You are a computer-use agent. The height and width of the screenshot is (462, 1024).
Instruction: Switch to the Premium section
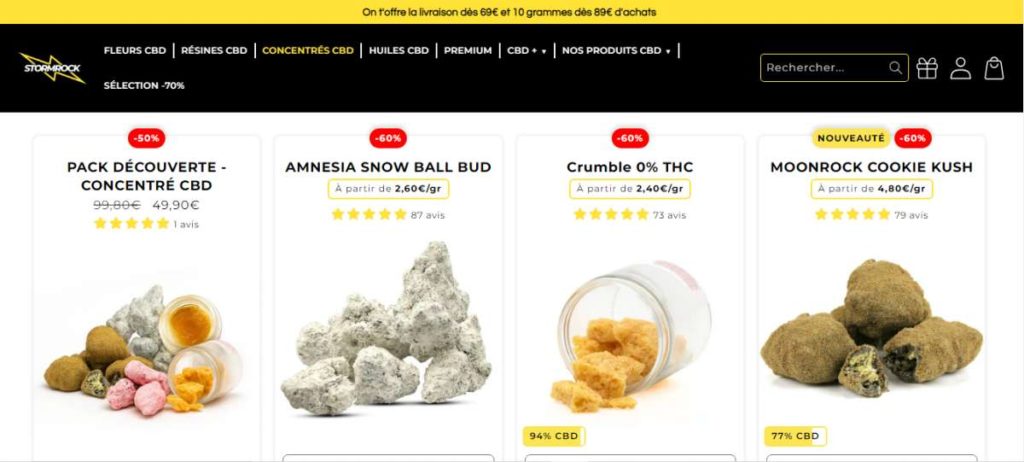(468, 50)
